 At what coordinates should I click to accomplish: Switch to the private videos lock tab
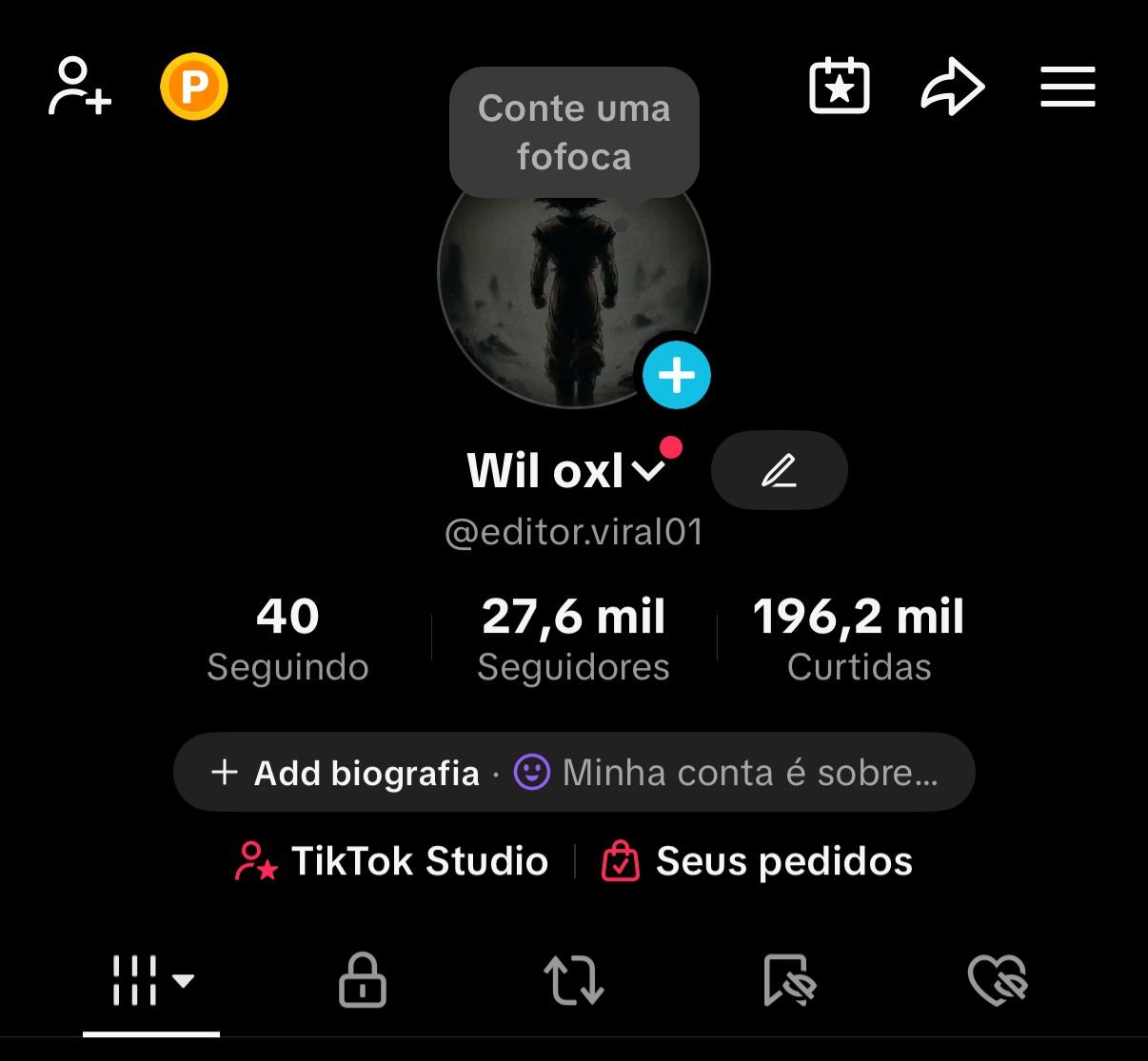[363, 980]
